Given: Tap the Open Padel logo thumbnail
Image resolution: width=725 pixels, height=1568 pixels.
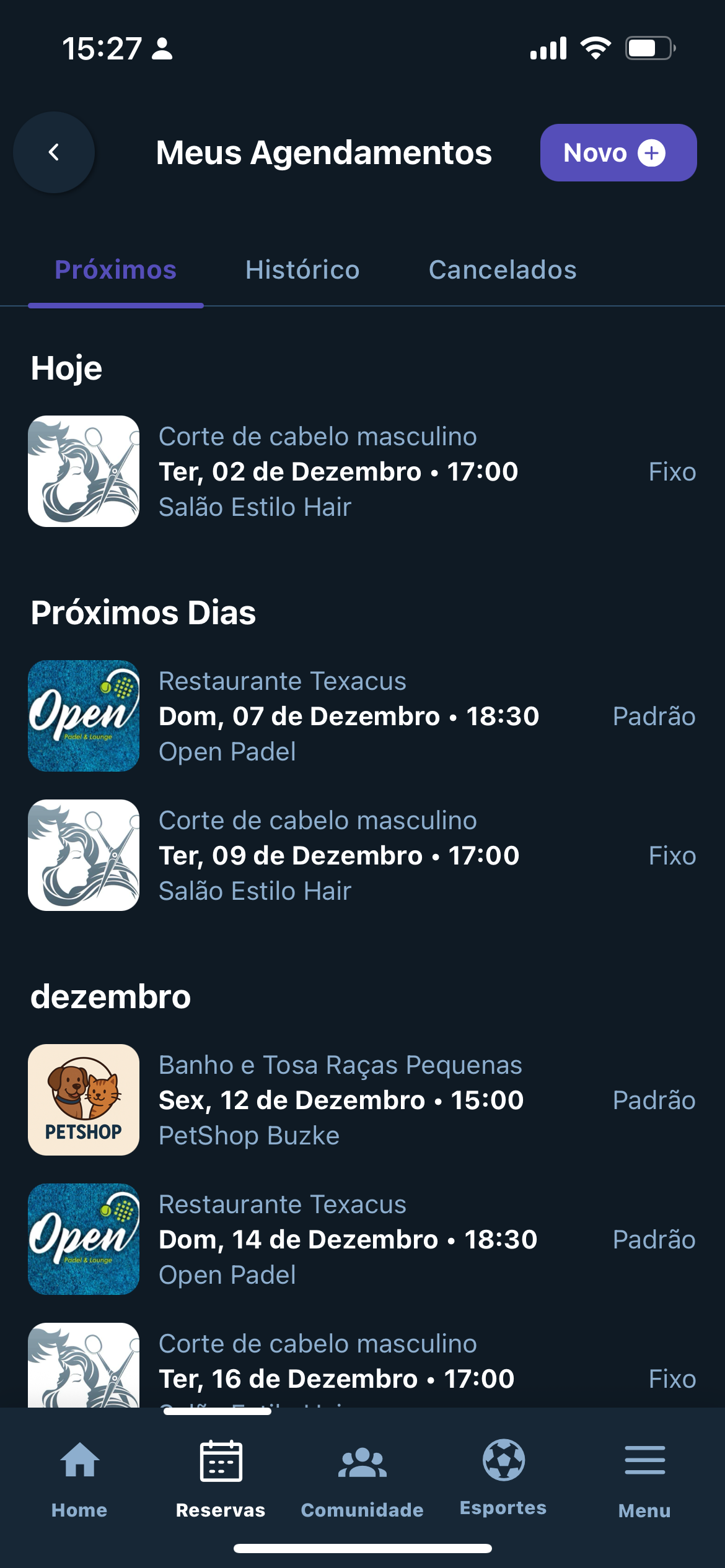Looking at the screenshot, I should coord(83,716).
